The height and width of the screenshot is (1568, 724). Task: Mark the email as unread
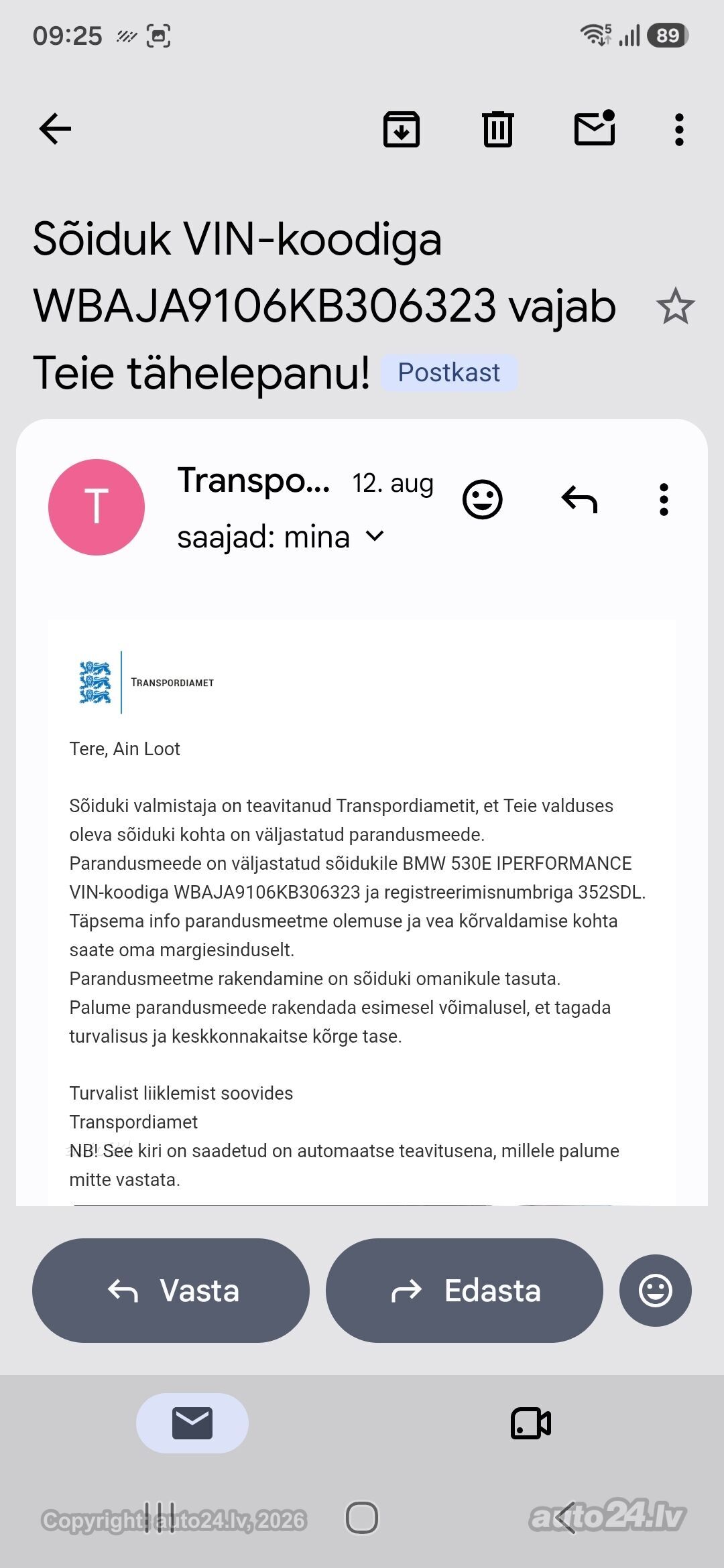595,127
